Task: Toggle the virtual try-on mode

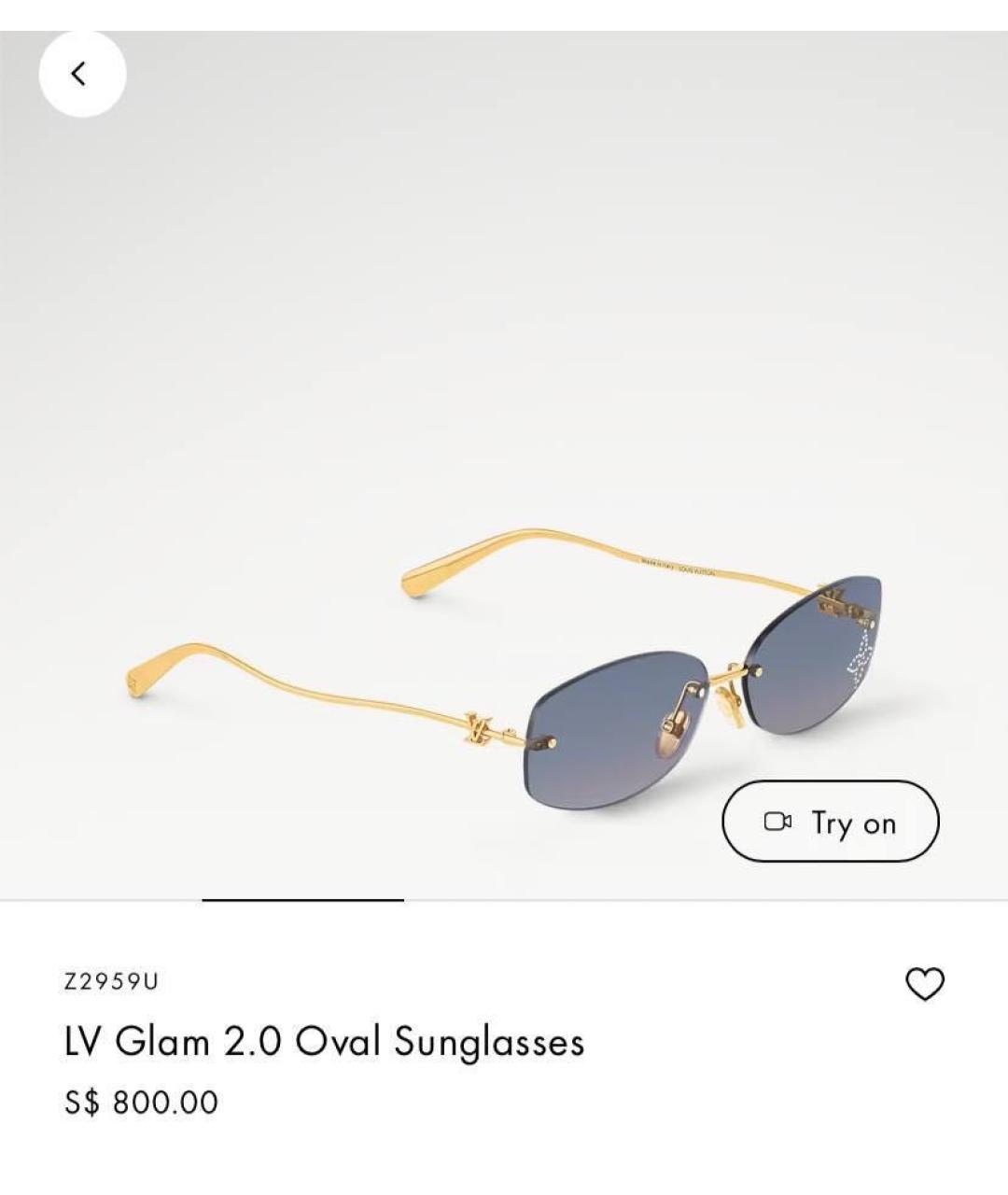Action: coord(830,822)
